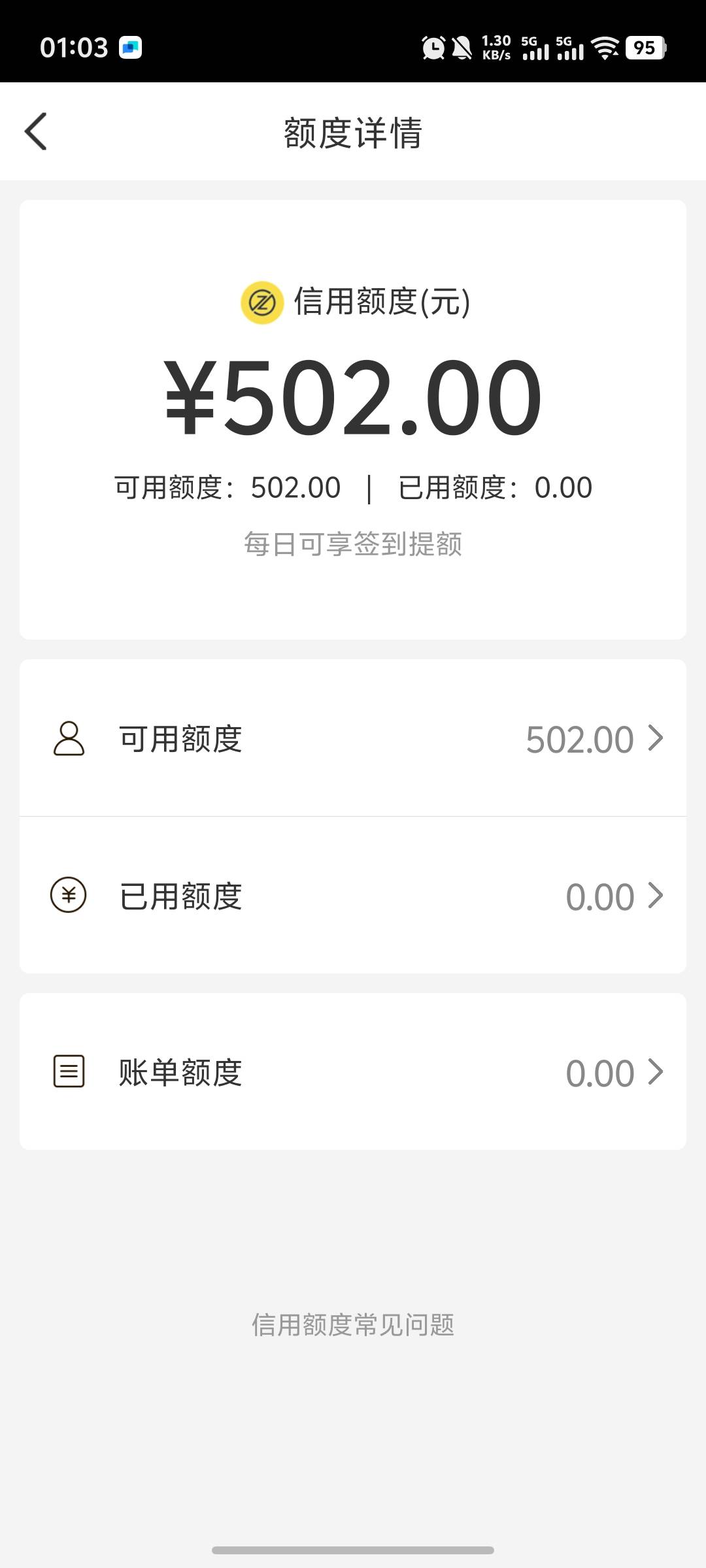The width and height of the screenshot is (706, 1568).
Task: Go back using the top-left arrow
Action: click(x=36, y=132)
